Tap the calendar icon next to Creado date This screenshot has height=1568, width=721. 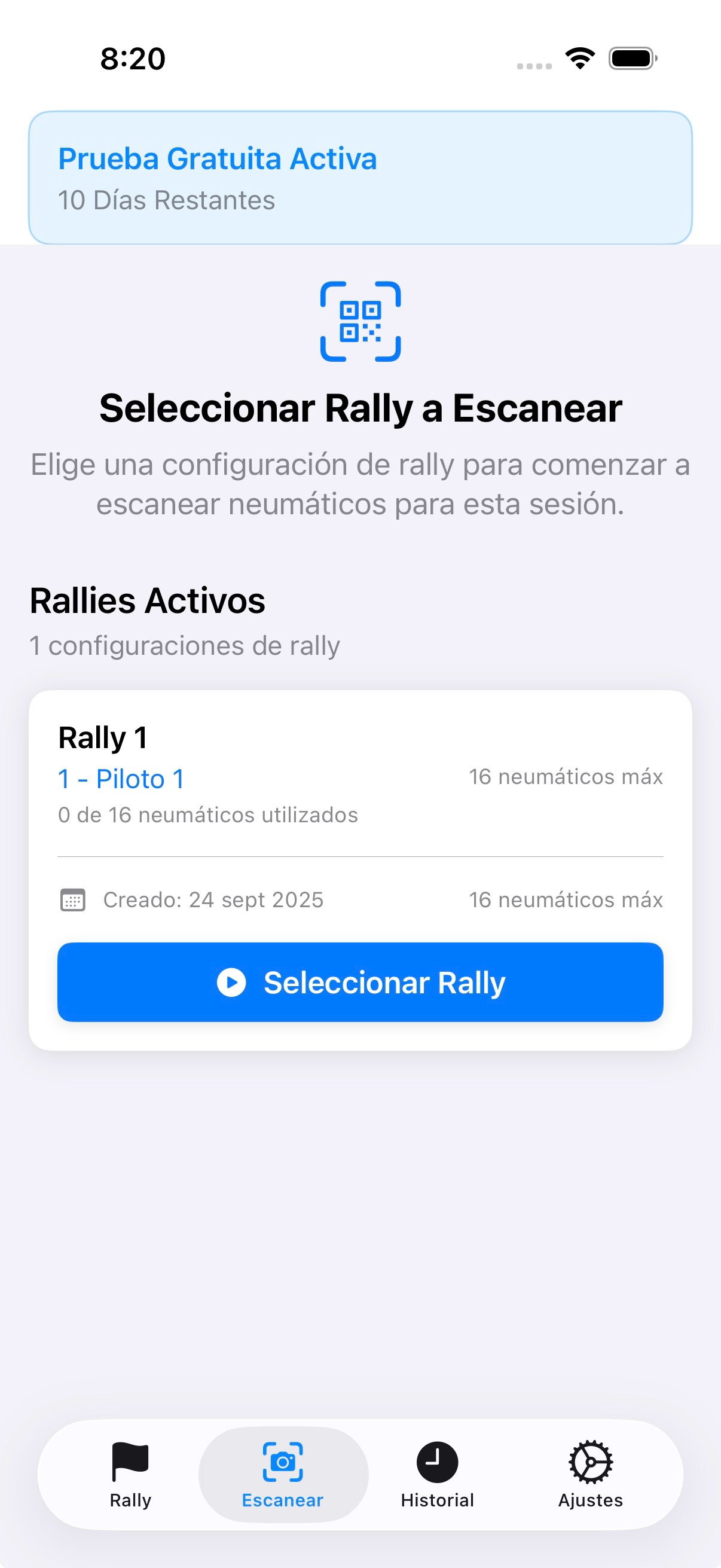pyautogui.click(x=72, y=899)
